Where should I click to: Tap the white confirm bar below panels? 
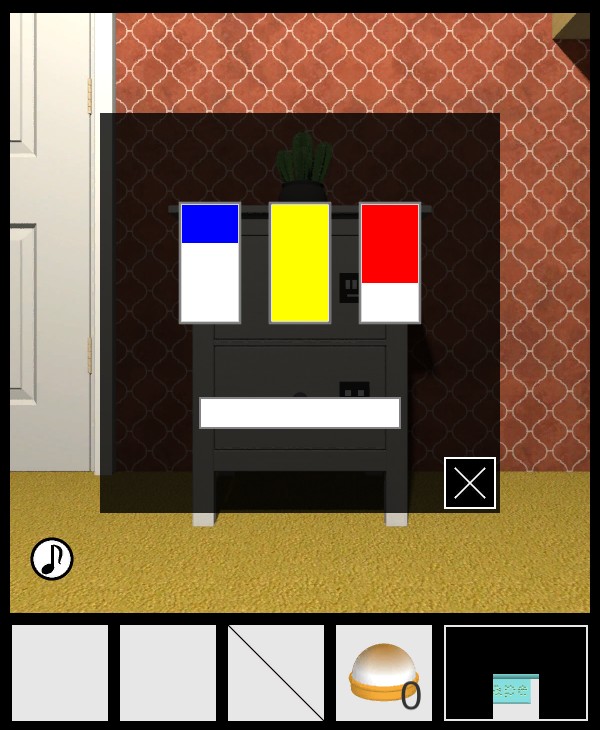(300, 413)
